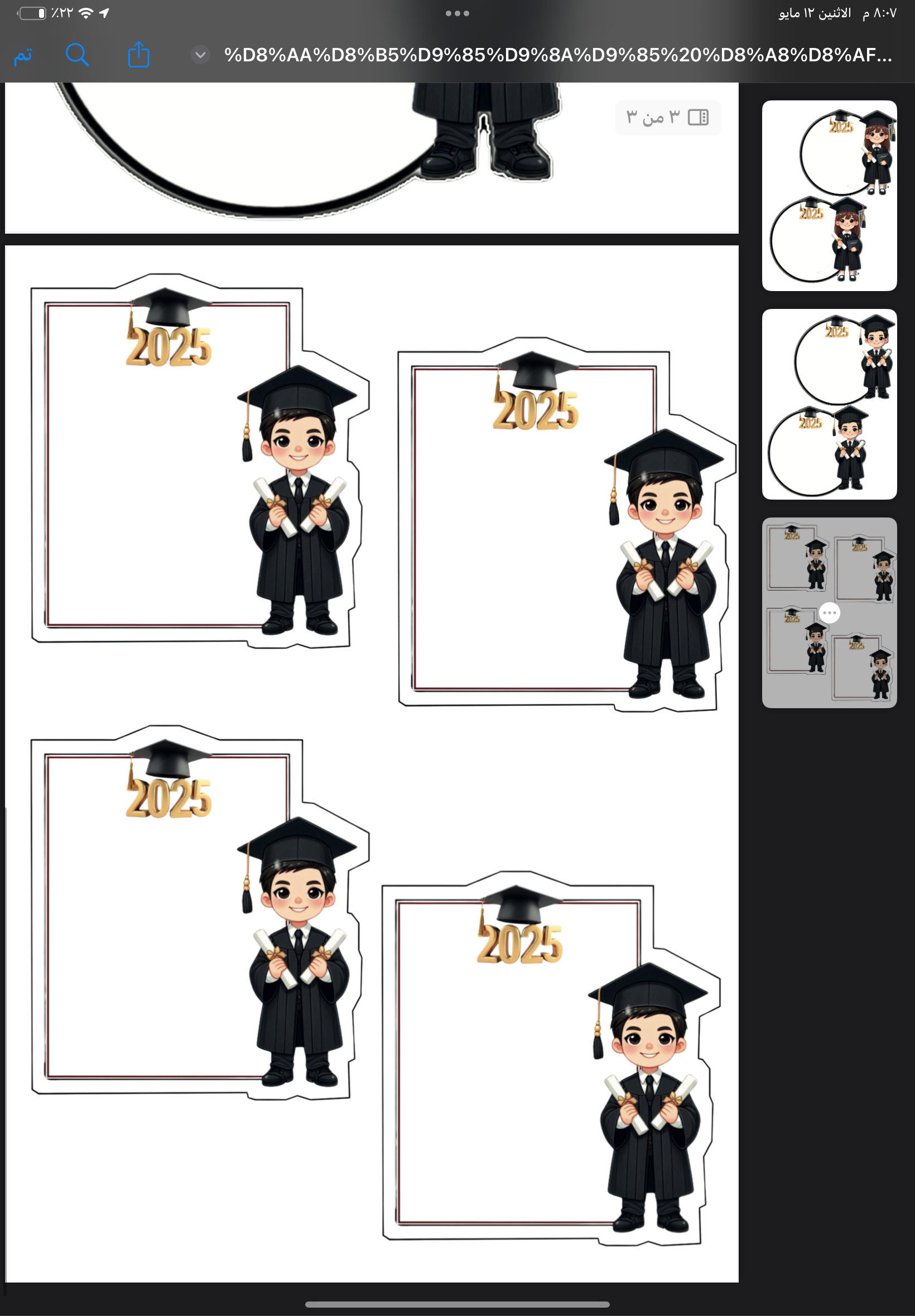915x1316 pixels.
Task: Share this PDF document
Action: click(x=138, y=55)
